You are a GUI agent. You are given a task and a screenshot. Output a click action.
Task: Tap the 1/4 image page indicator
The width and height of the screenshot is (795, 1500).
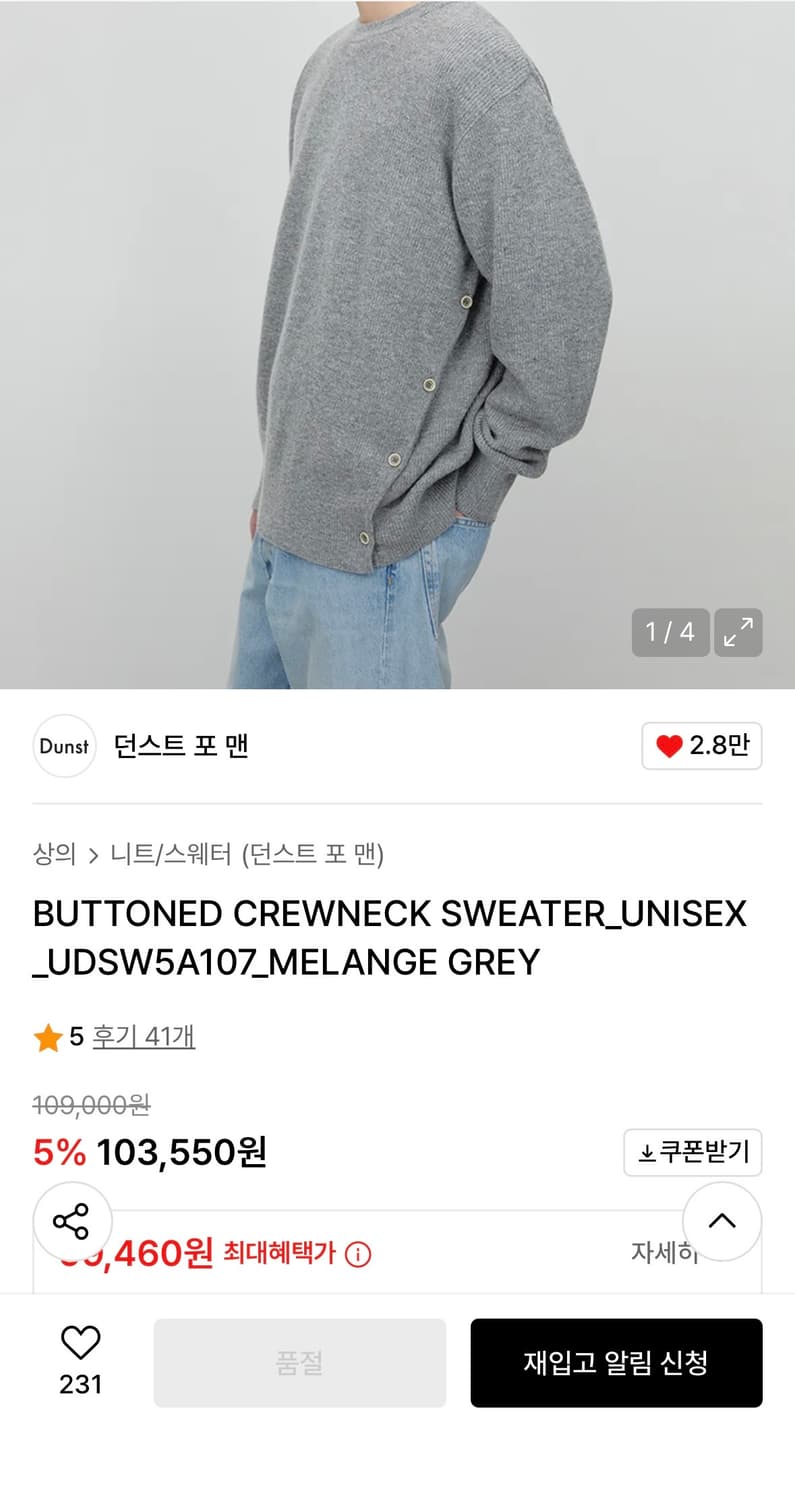point(670,632)
